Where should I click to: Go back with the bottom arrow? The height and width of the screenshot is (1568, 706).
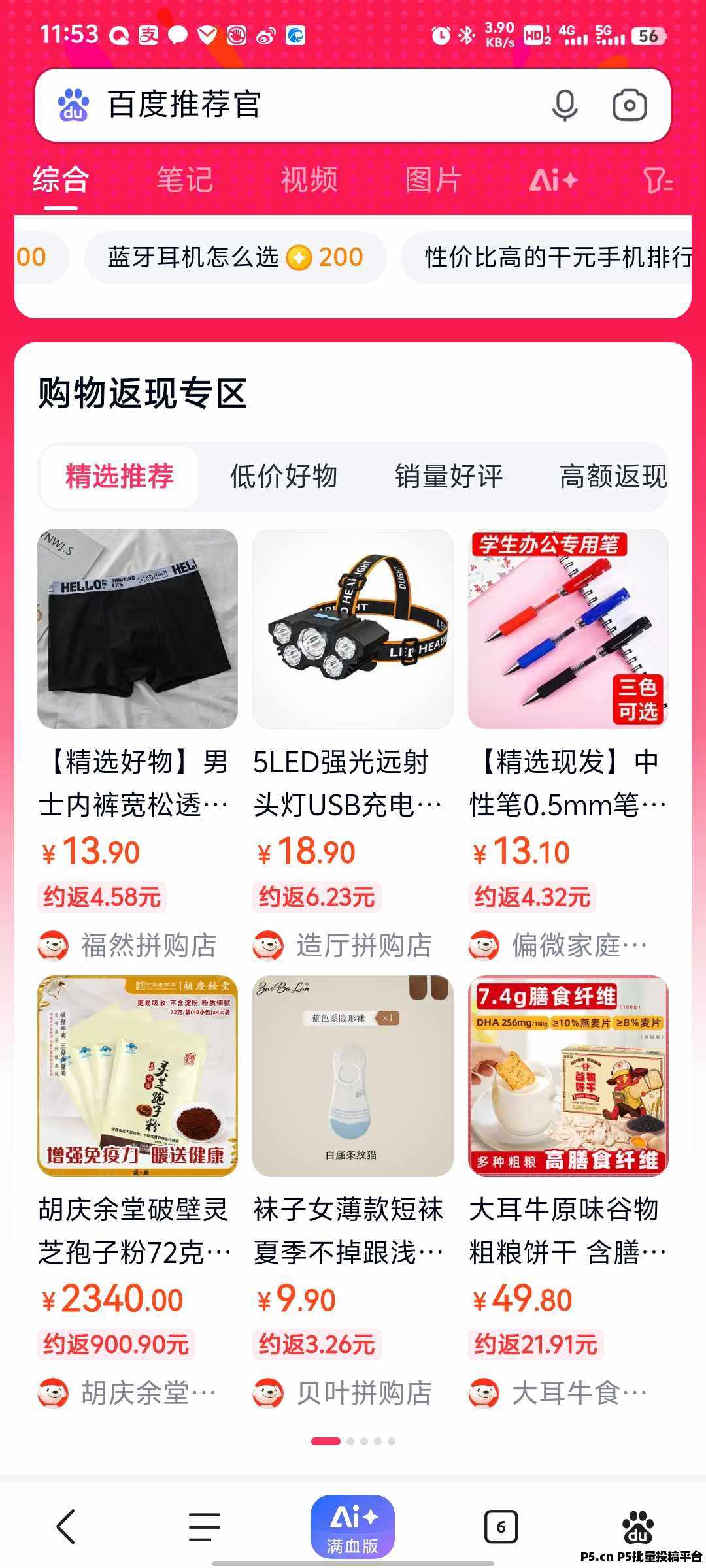click(66, 1527)
